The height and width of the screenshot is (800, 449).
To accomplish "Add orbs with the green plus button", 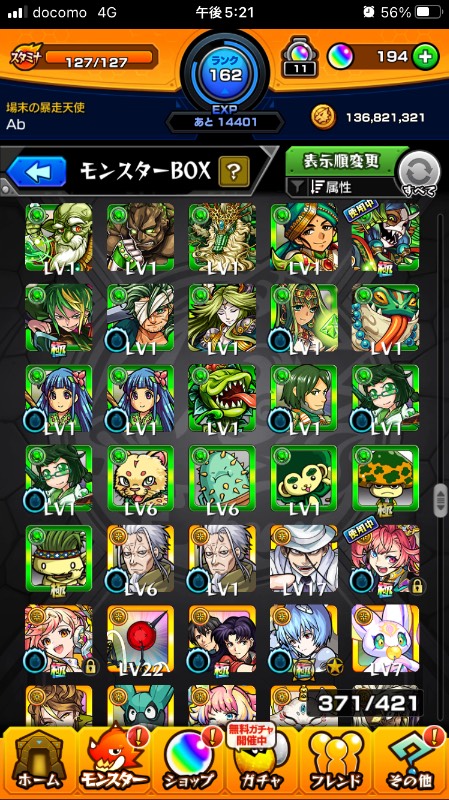I will pyautogui.click(x=426, y=57).
